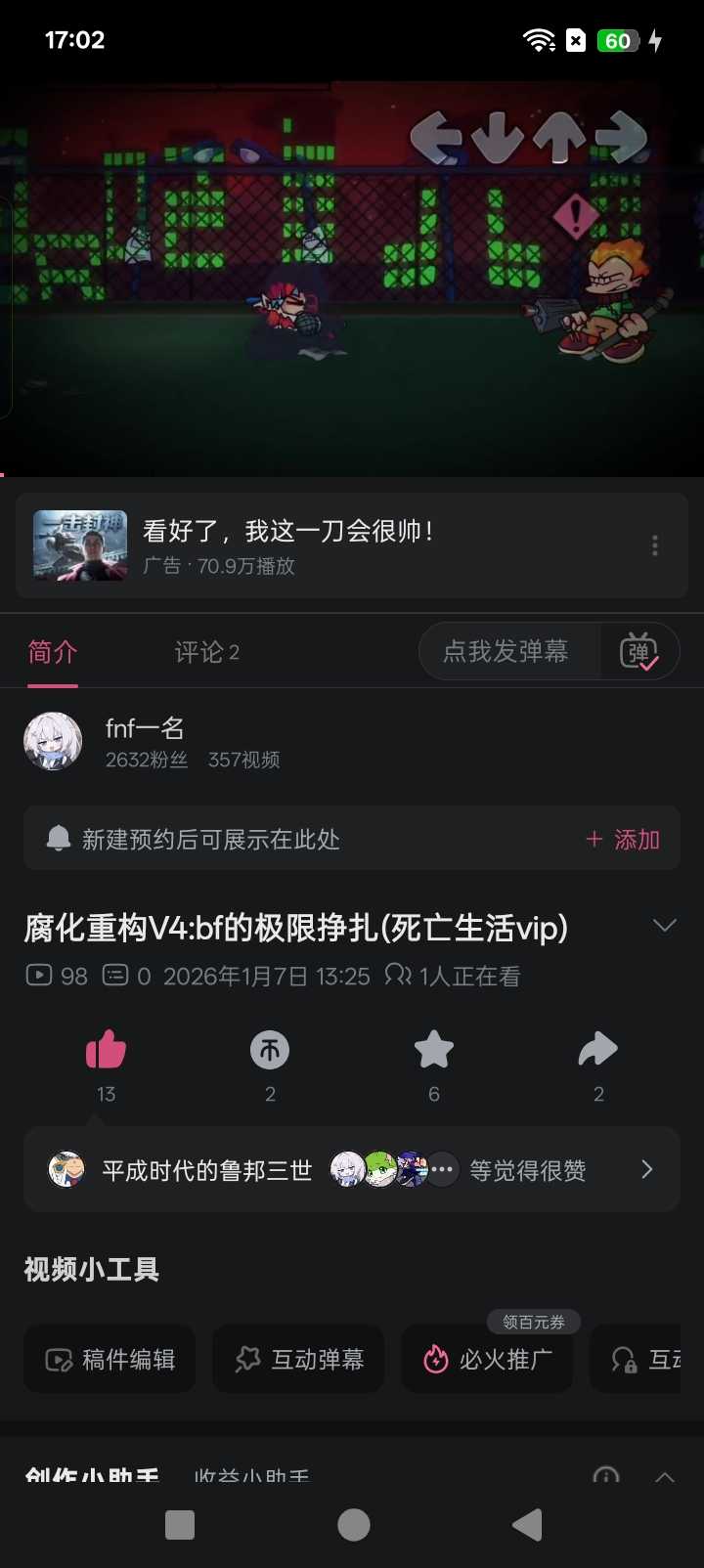Open the ad card 看好了，我这一刀会很帅
704x1568 pixels.
(293, 545)
